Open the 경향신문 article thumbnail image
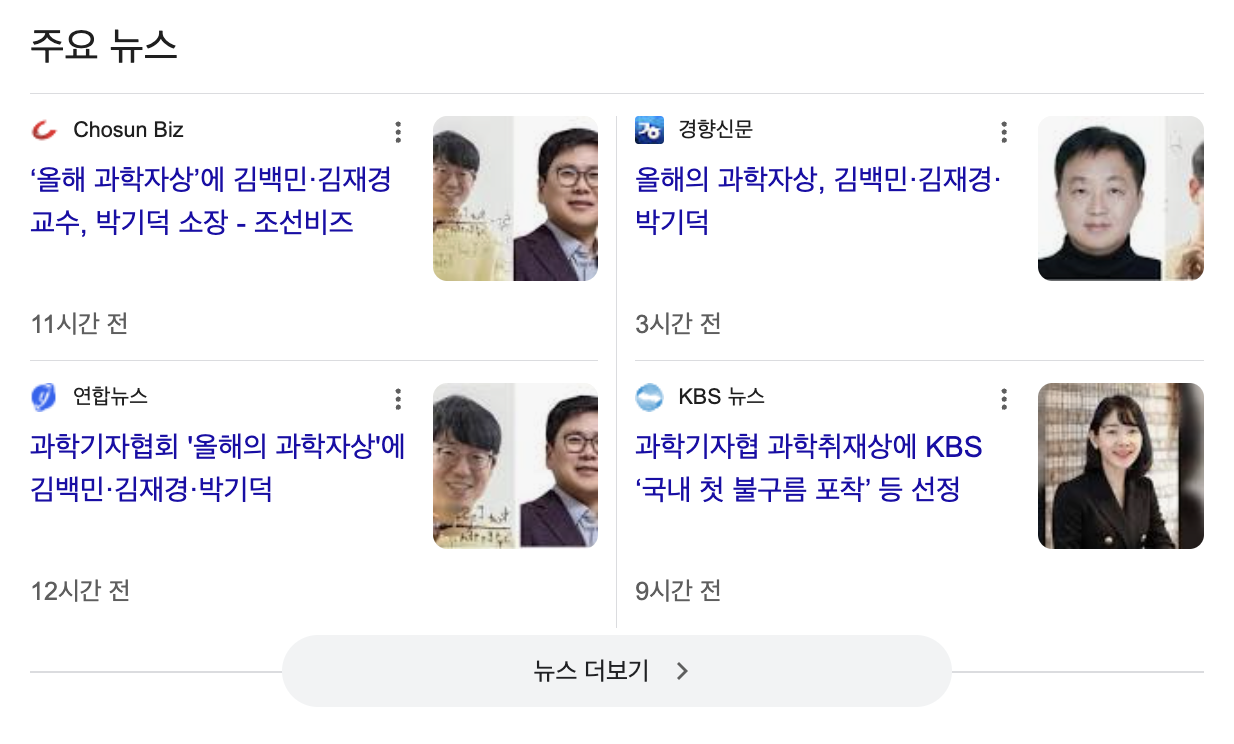The width and height of the screenshot is (1234, 744). pyautogui.click(x=1120, y=198)
